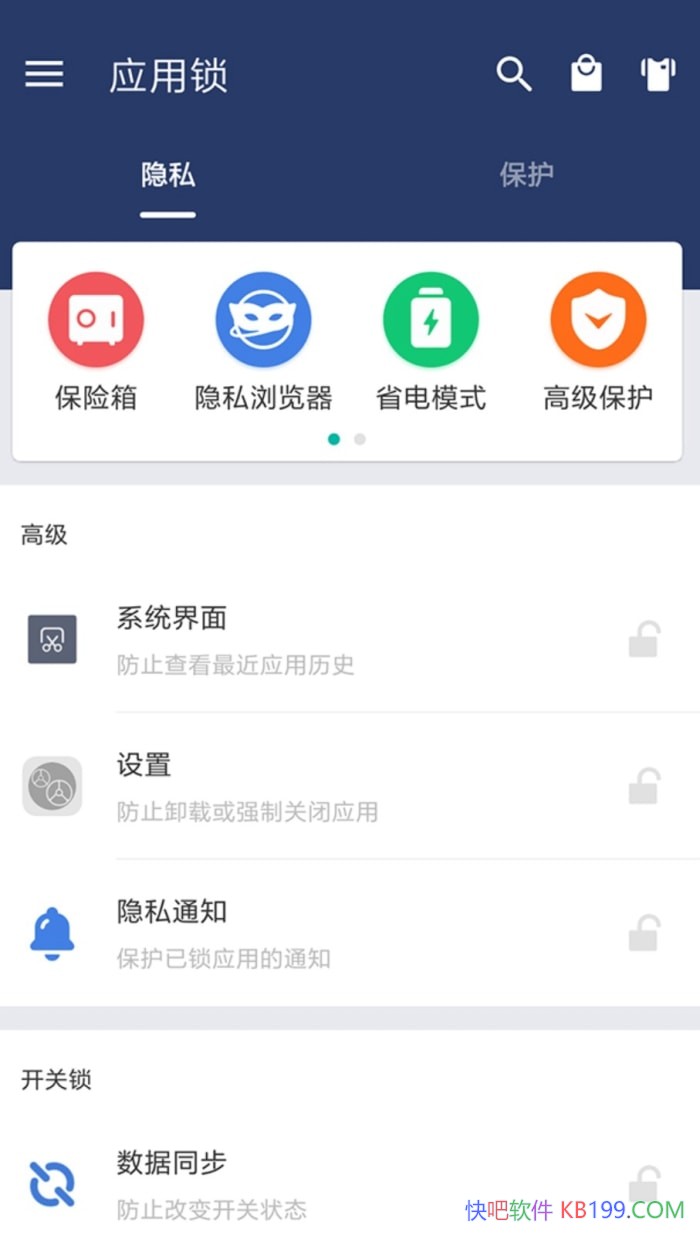Open the shopping bag icon
The image size is (700, 1236).
pos(586,74)
